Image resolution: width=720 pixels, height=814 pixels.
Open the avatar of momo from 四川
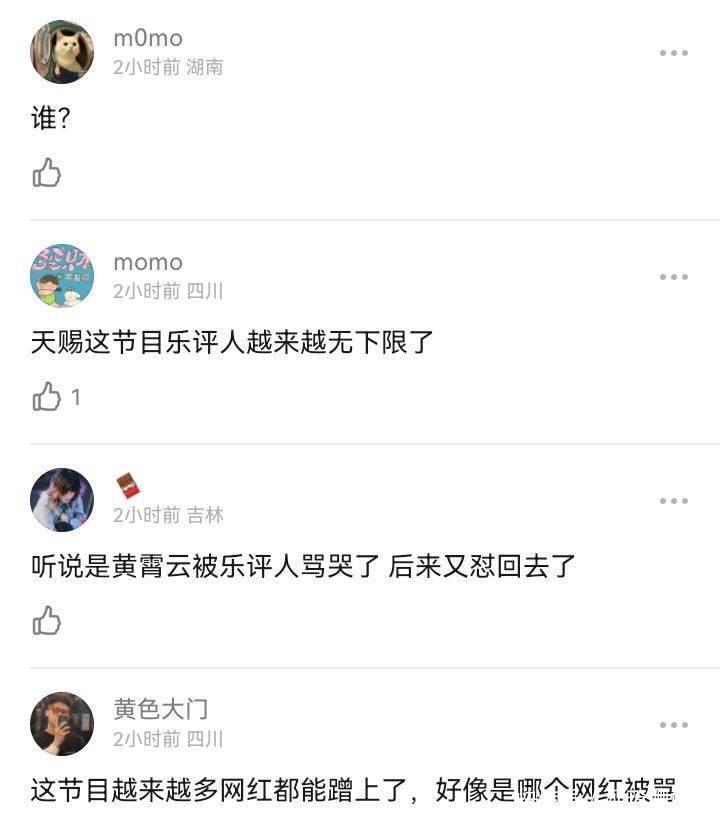62,275
